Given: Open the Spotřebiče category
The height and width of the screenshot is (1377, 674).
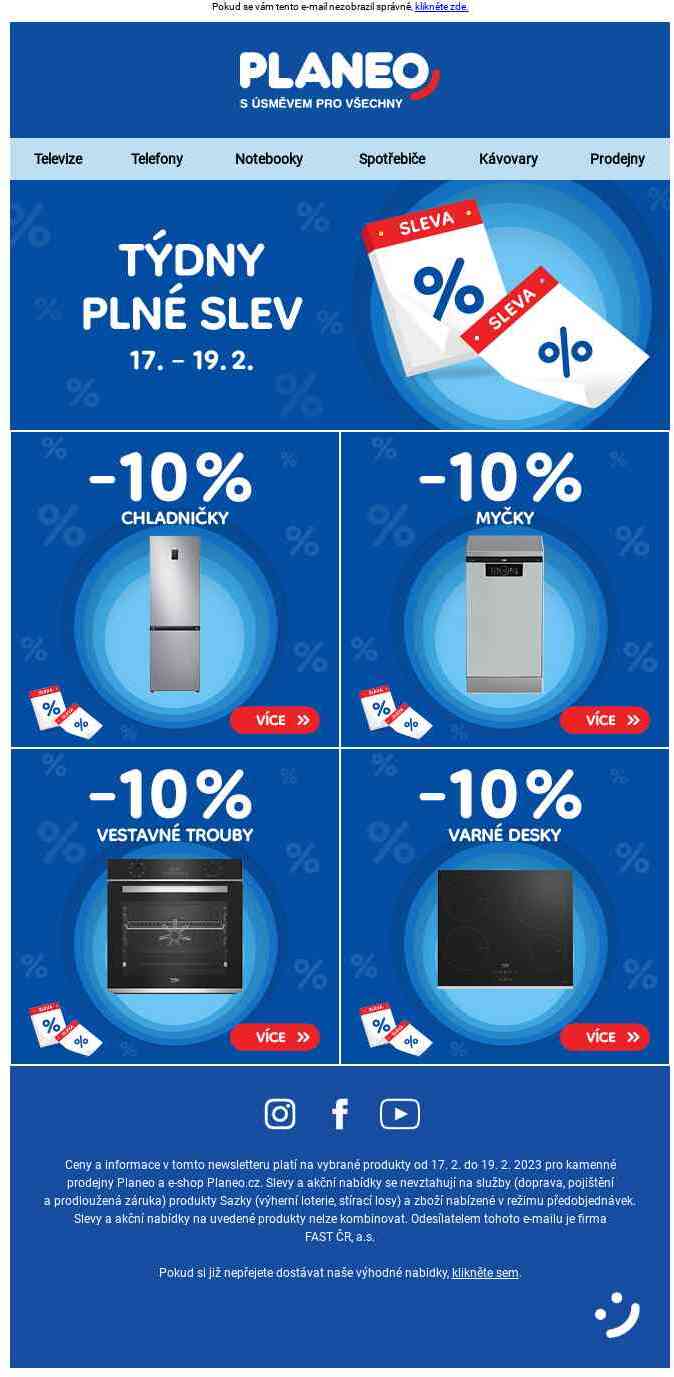Looking at the screenshot, I should pos(392,159).
